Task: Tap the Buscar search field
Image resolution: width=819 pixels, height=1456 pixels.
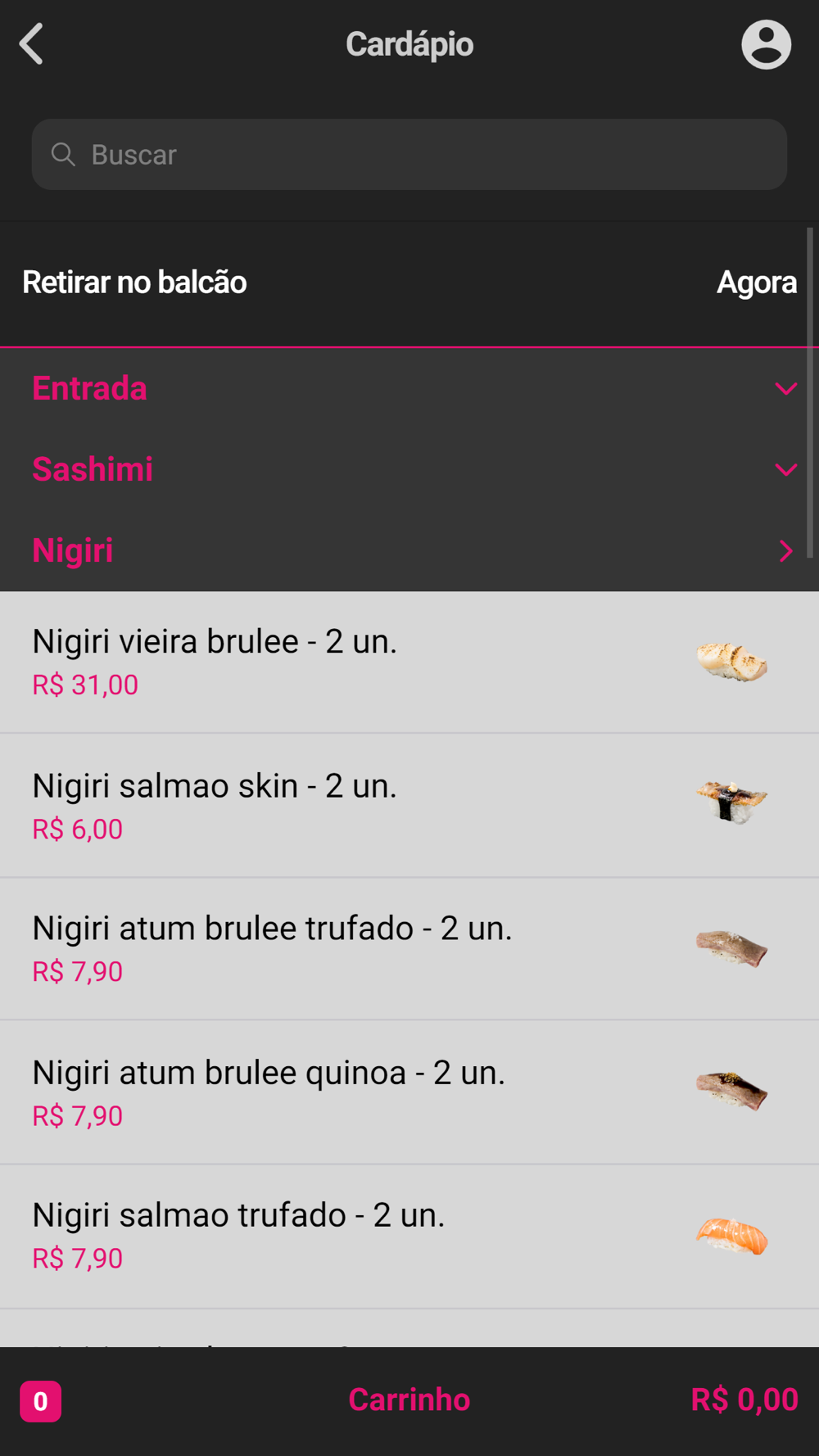Action: (x=409, y=155)
